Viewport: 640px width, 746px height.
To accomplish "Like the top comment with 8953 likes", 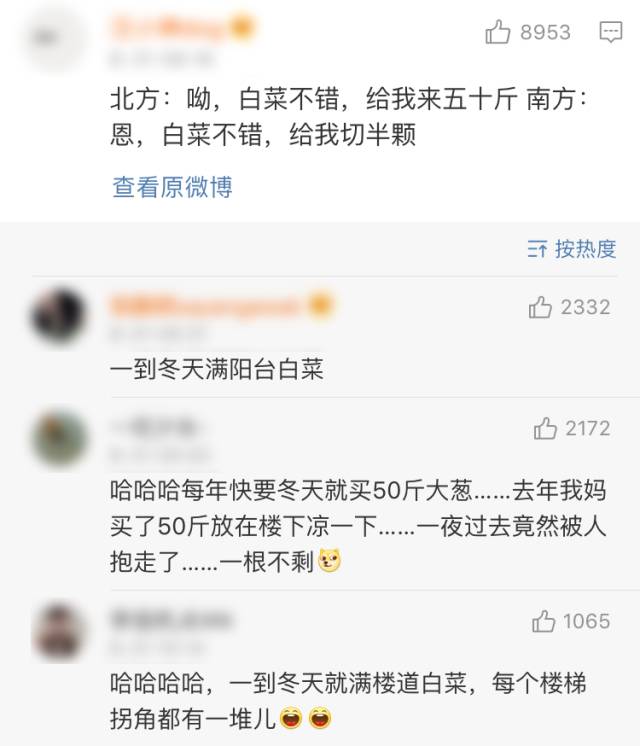I will [498, 33].
